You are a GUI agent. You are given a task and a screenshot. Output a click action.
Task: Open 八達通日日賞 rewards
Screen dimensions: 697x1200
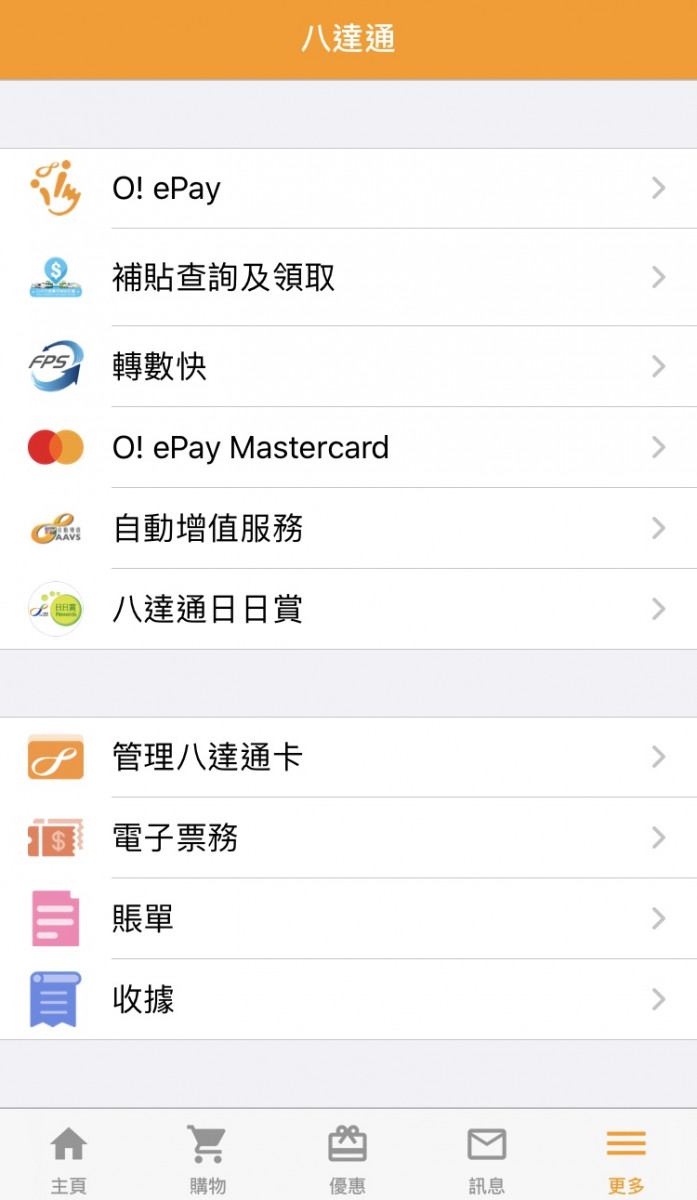(348, 609)
